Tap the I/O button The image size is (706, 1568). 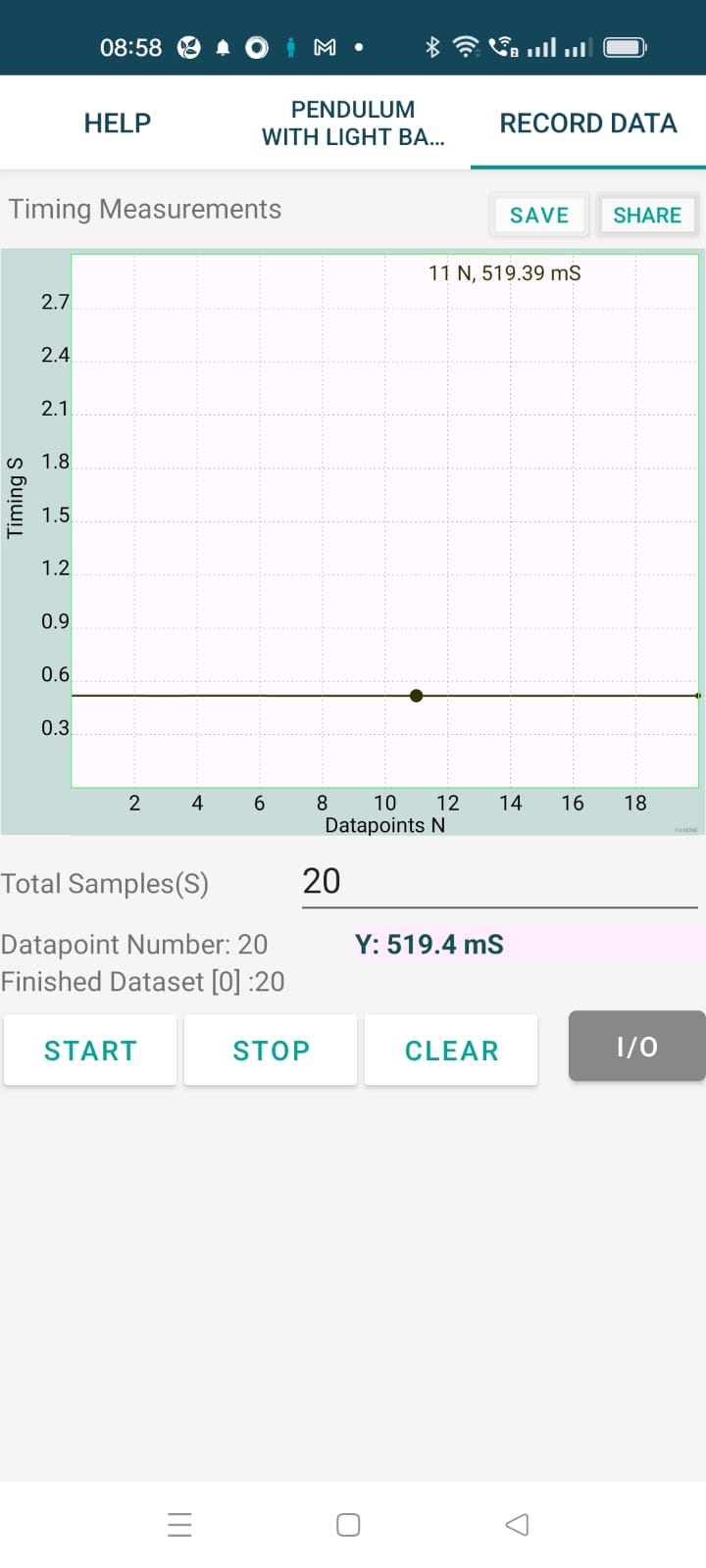tap(636, 1047)
